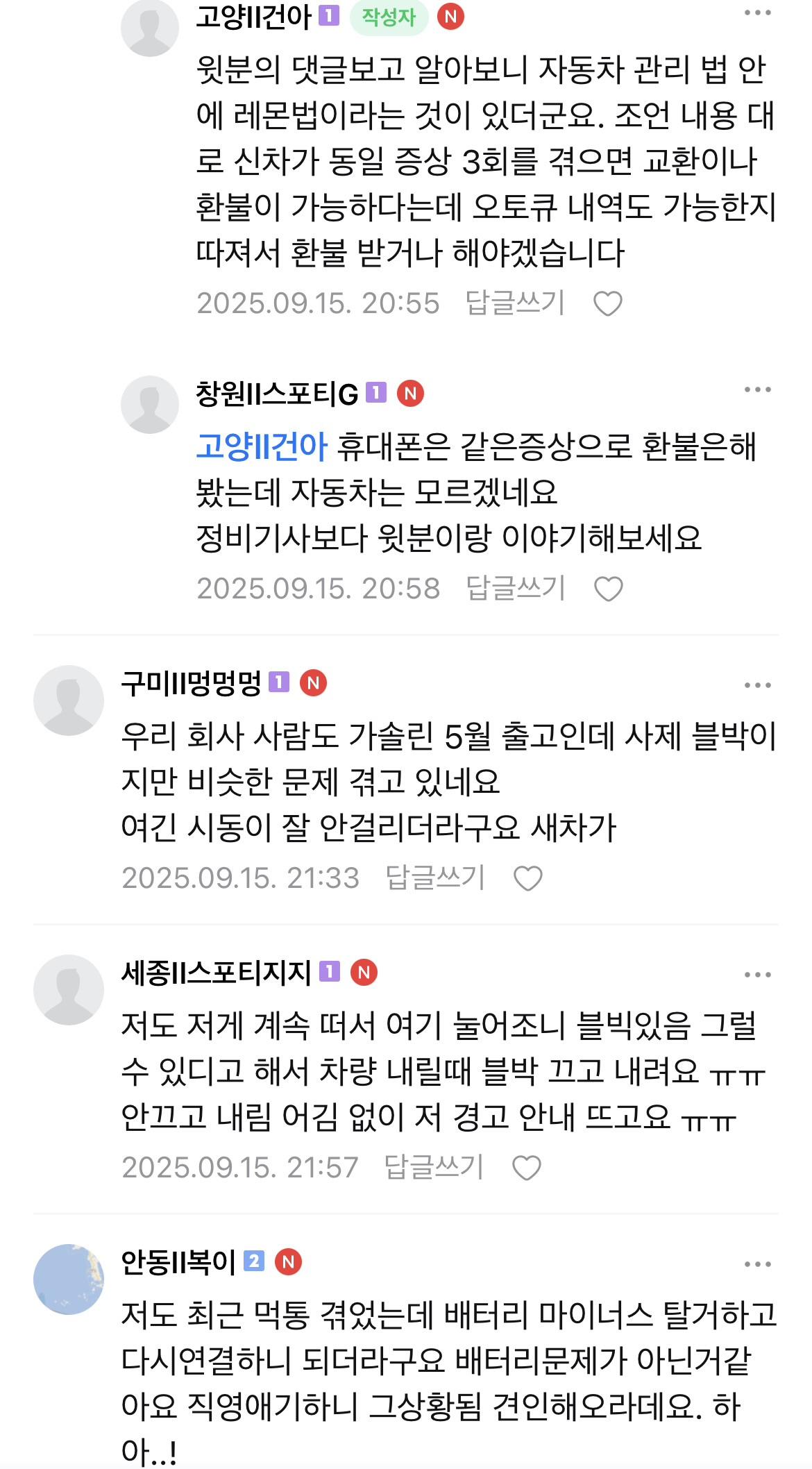Open 안동II복이's profile from the nickname
812x1469 pixels.
pos(179,1262)
